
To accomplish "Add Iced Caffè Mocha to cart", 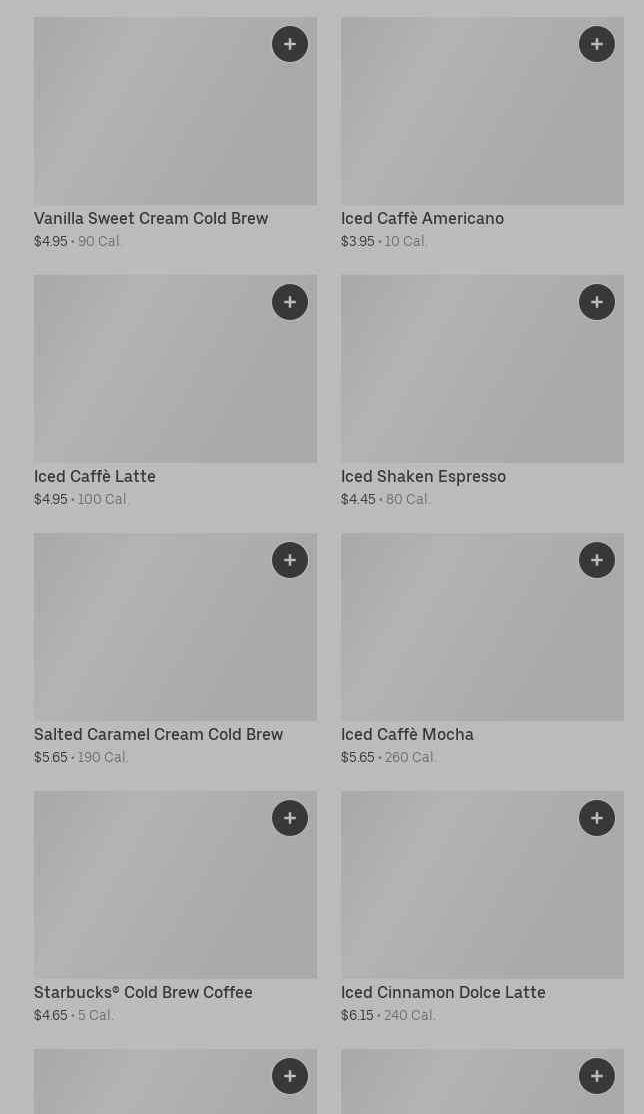I will [597, 560].
